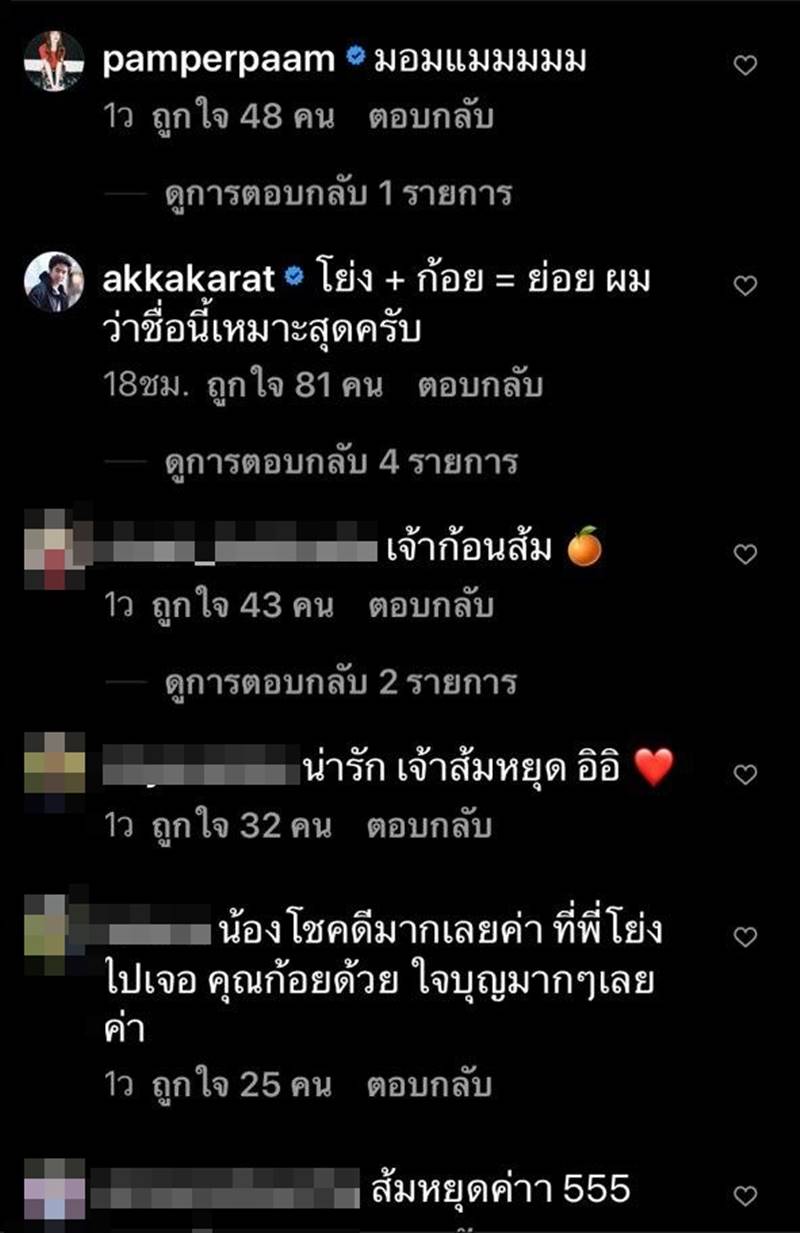Like pamperpaam's comment
Image resolution: width=800 pixels, height=1233 pixels.
pyautogui.click(x=745, y=66)
